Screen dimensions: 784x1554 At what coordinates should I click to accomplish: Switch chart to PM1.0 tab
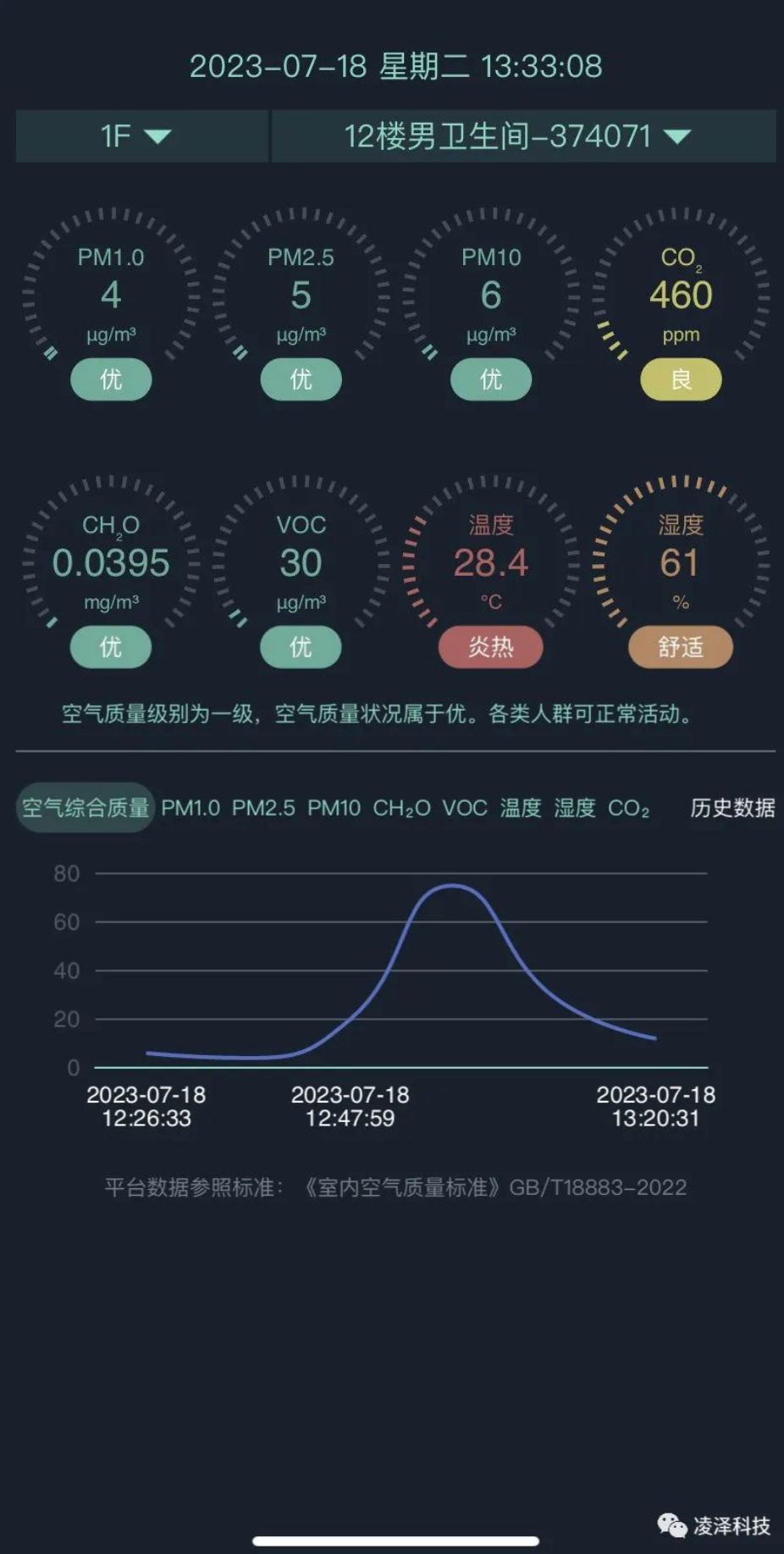pyautogui.click(x=190, y=808)
